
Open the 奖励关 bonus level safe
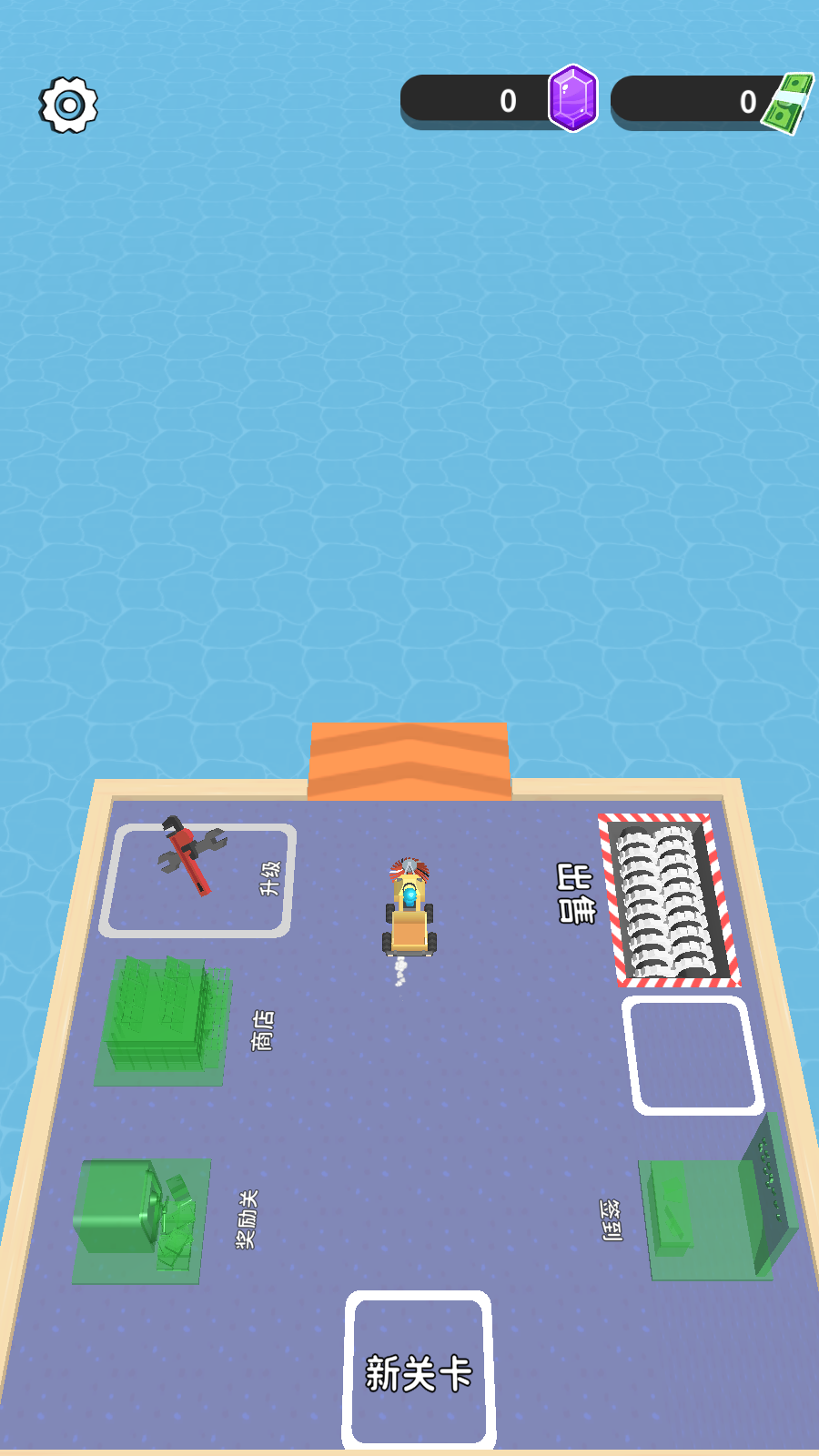coord(138,1219)
